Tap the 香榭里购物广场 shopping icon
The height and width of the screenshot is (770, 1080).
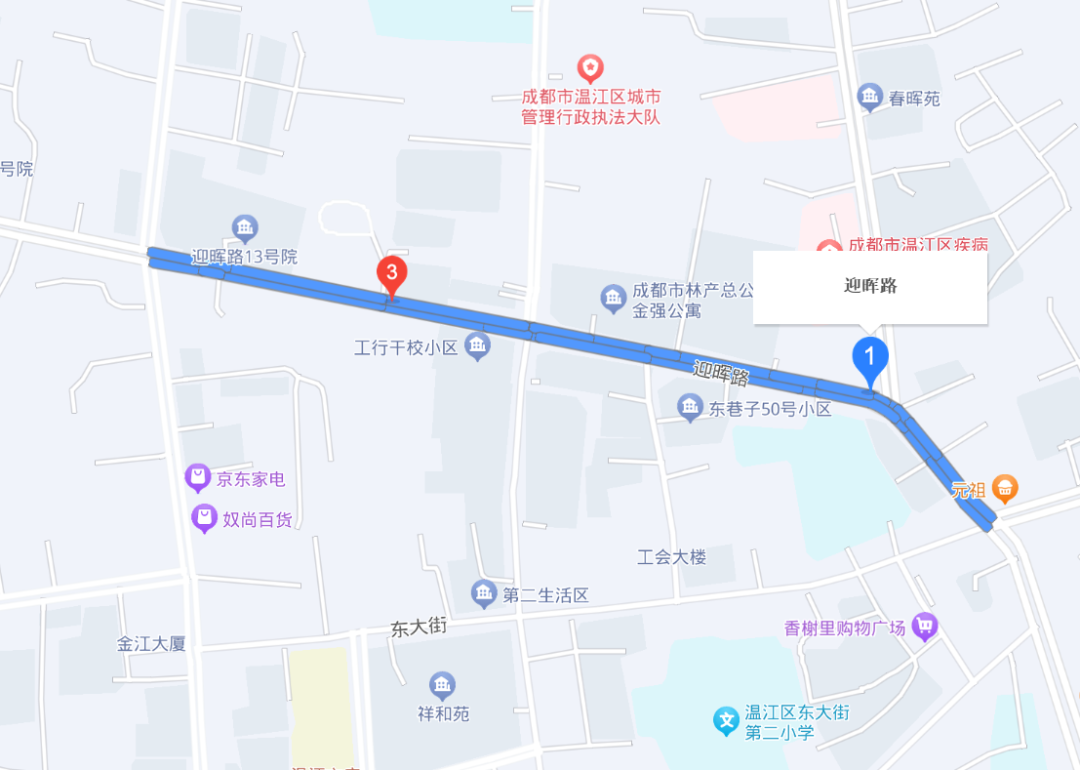pyautogui.click(x=926, y=627)
